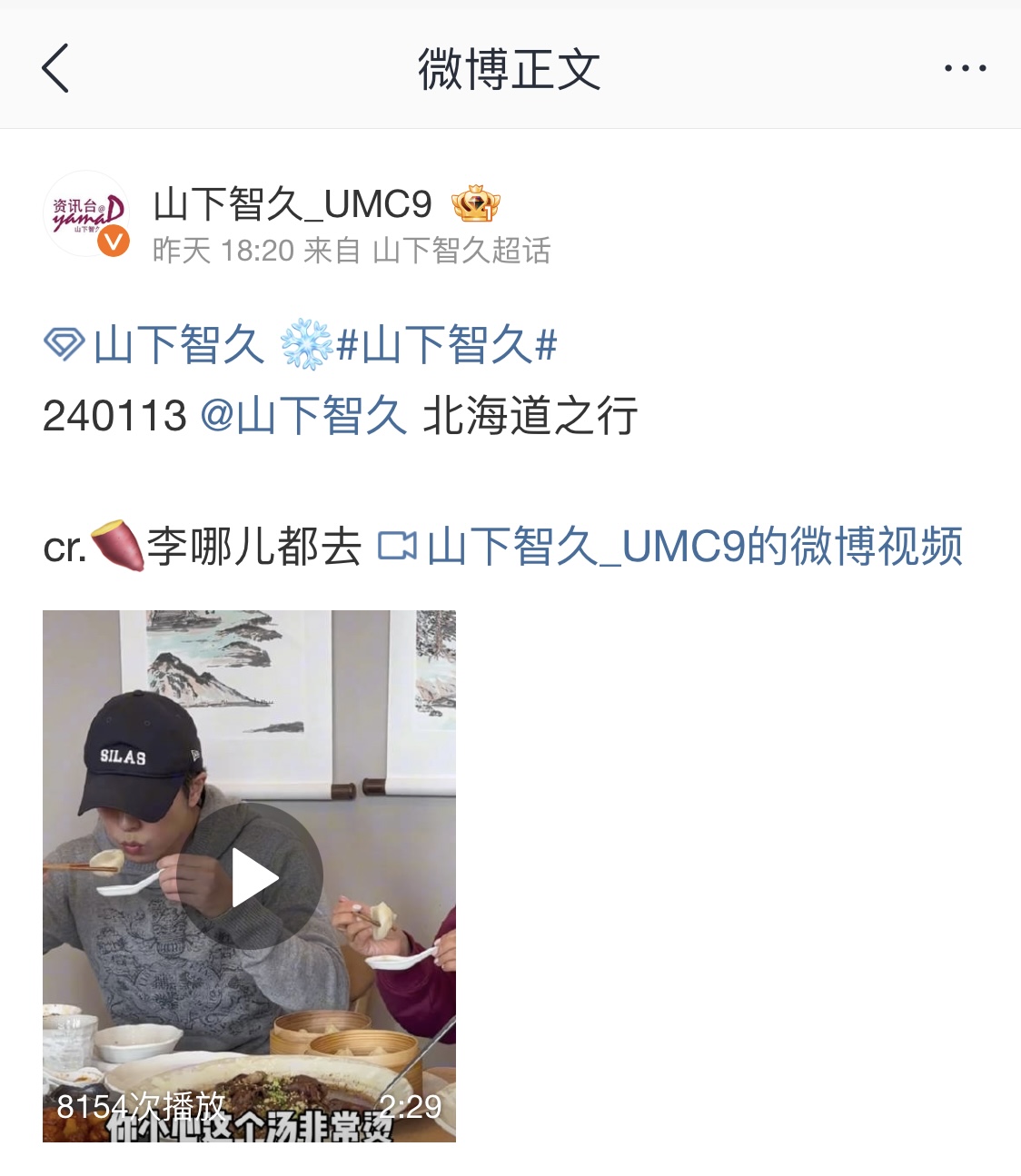Open the 山下智久超话 source link
1021x1176 pixels.
tap(461, 251)
